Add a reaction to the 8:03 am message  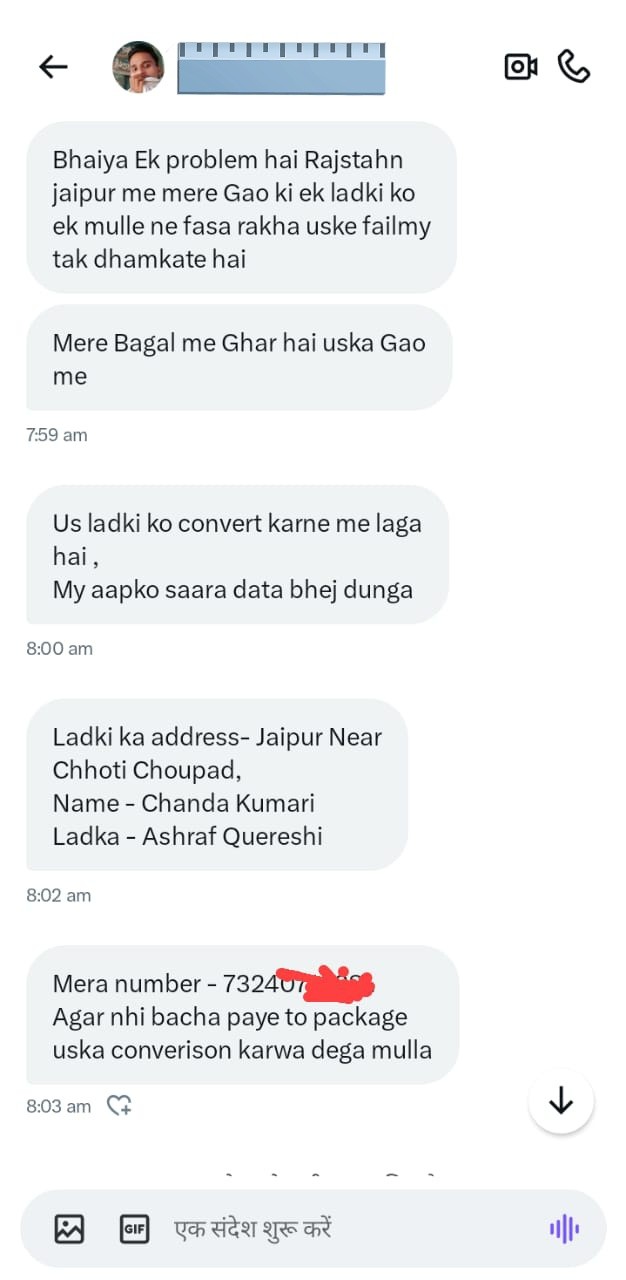click(119, 1105)
